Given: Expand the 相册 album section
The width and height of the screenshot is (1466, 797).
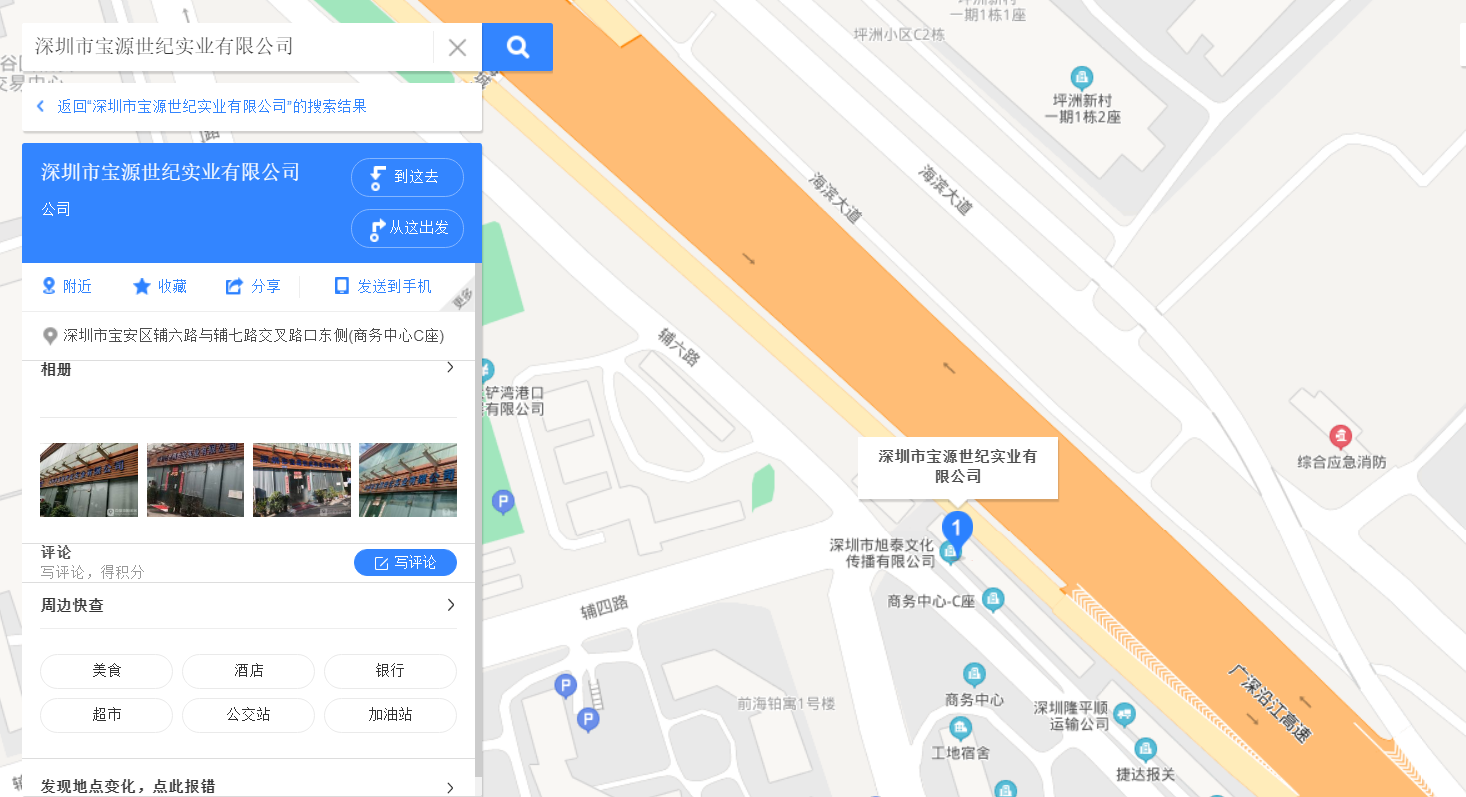Looking at the screenshot, I should click(450, 368).
